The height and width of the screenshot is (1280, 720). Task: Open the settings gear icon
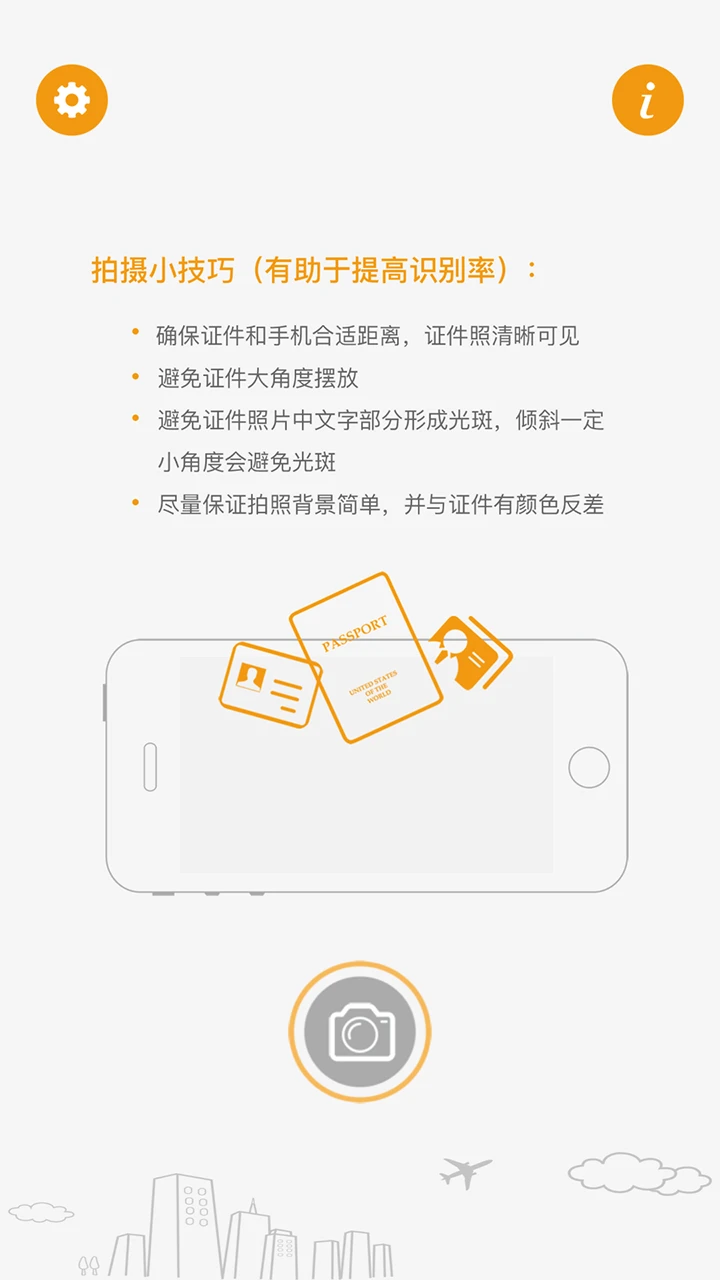click(x=72, y=99)
